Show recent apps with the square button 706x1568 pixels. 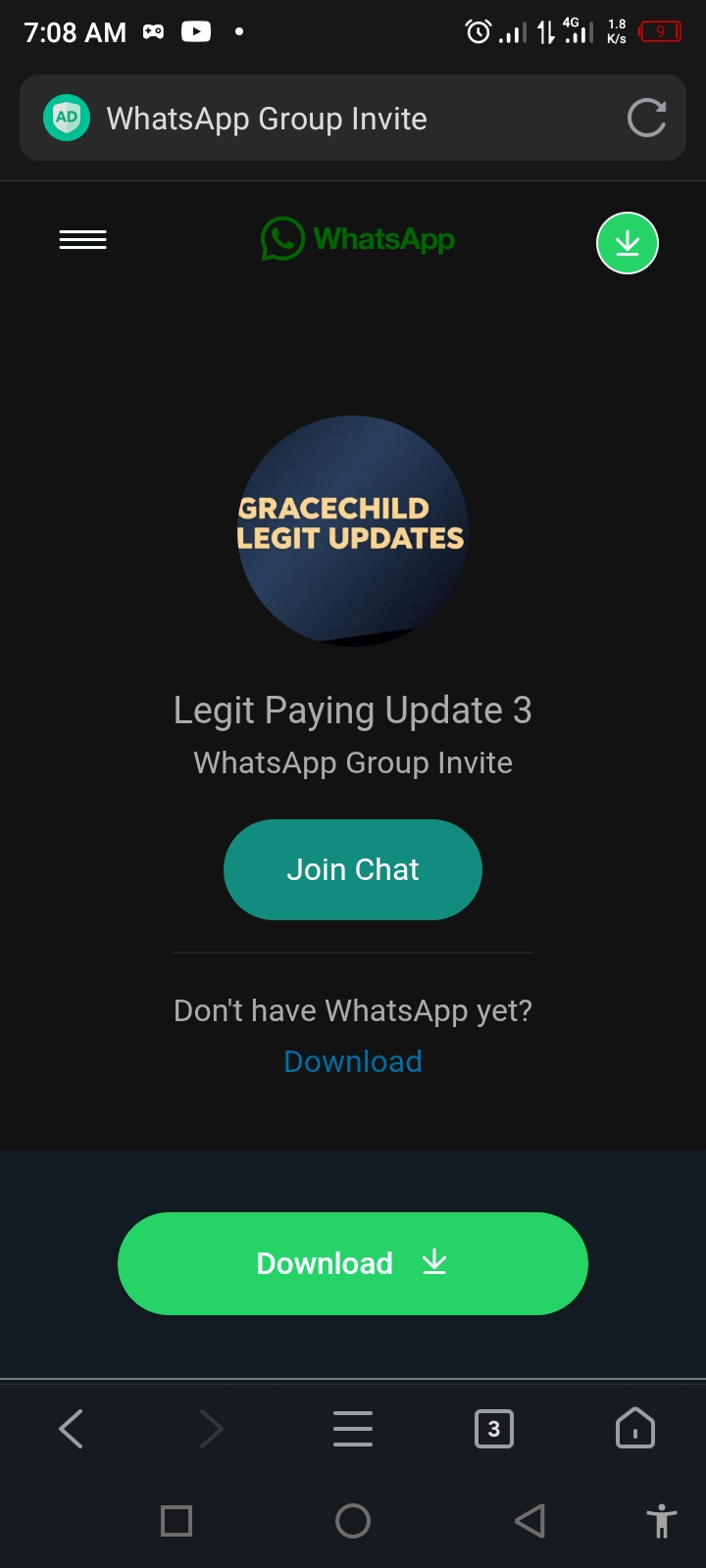pos(176,1521)
